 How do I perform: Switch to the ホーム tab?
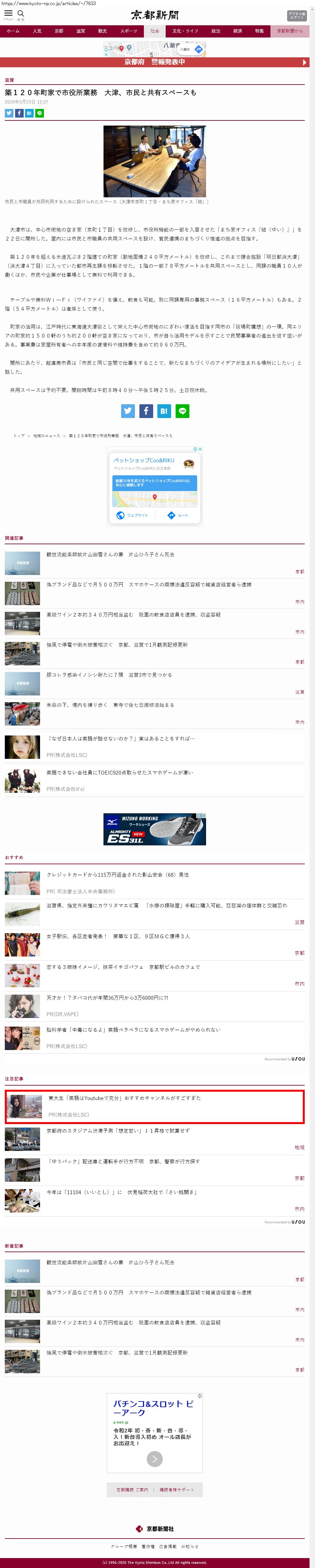[13, 31]
